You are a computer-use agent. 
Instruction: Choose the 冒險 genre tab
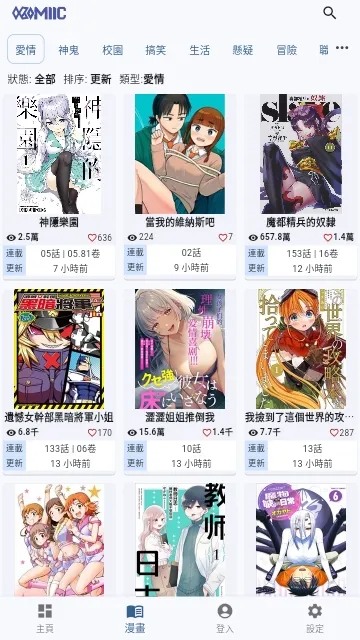[x=287, y=50]
